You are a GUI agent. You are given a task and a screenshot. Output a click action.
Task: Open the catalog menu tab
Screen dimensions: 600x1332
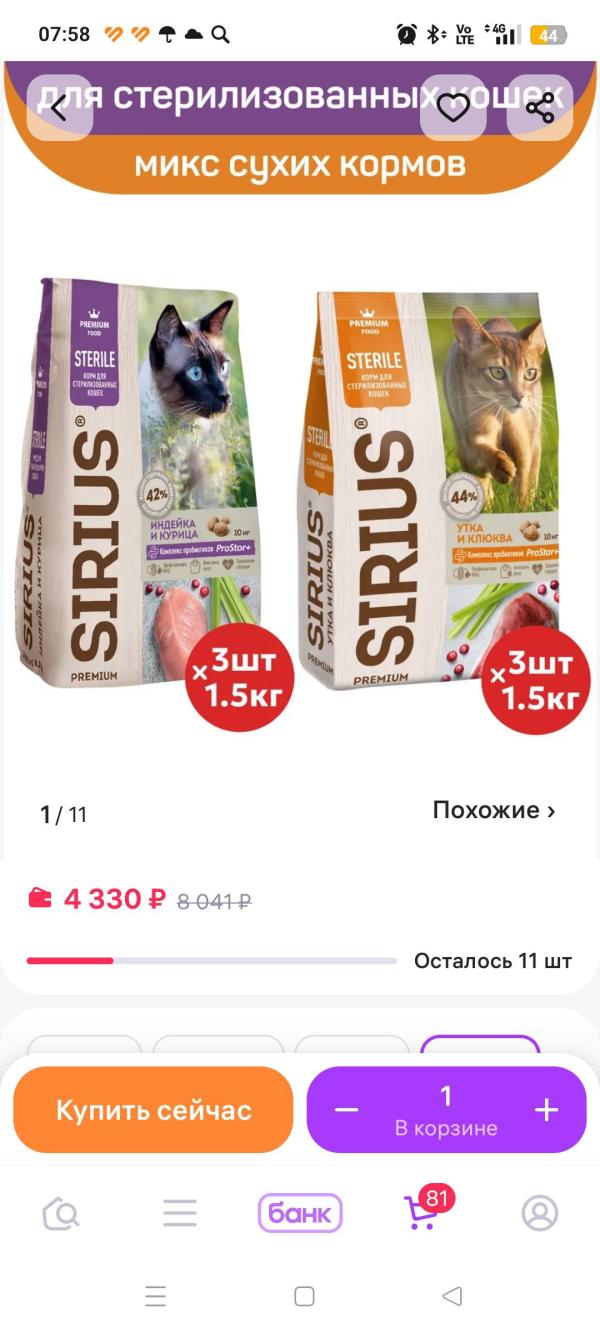point(180,1213)
